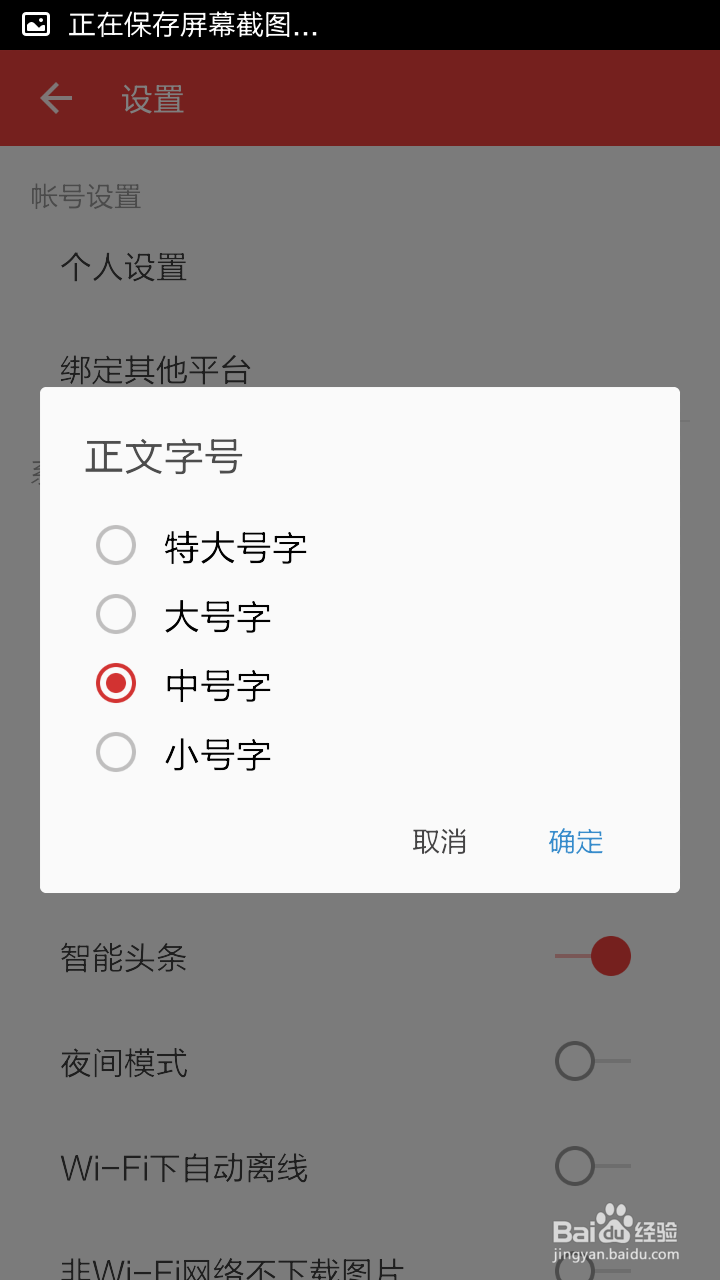Open 个人设置 settings entry
The height and width of the screenshot is (1280, 720).
[x=122, y=268]
